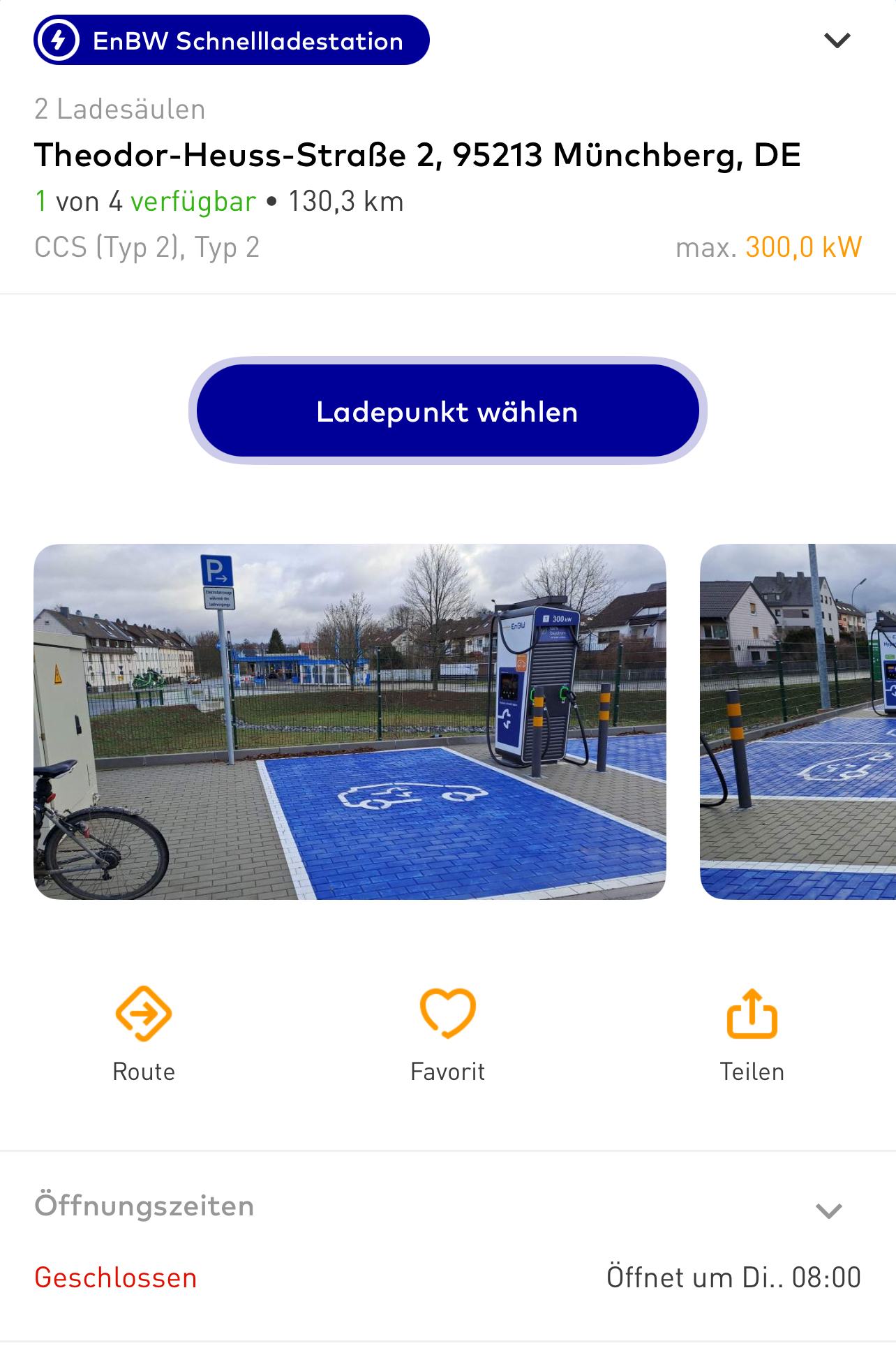Collapse the station details with top chevron

click(x=837, y=40)
